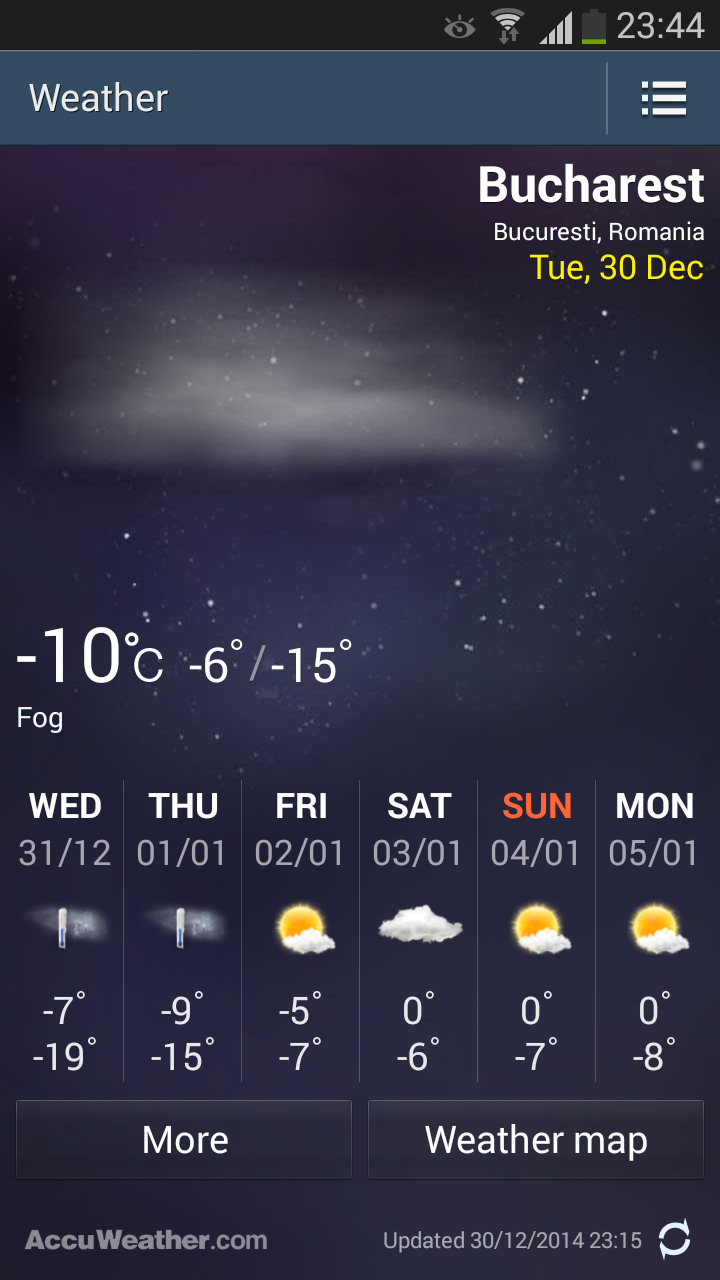Open the Weather map

[x=536, y=1140]
